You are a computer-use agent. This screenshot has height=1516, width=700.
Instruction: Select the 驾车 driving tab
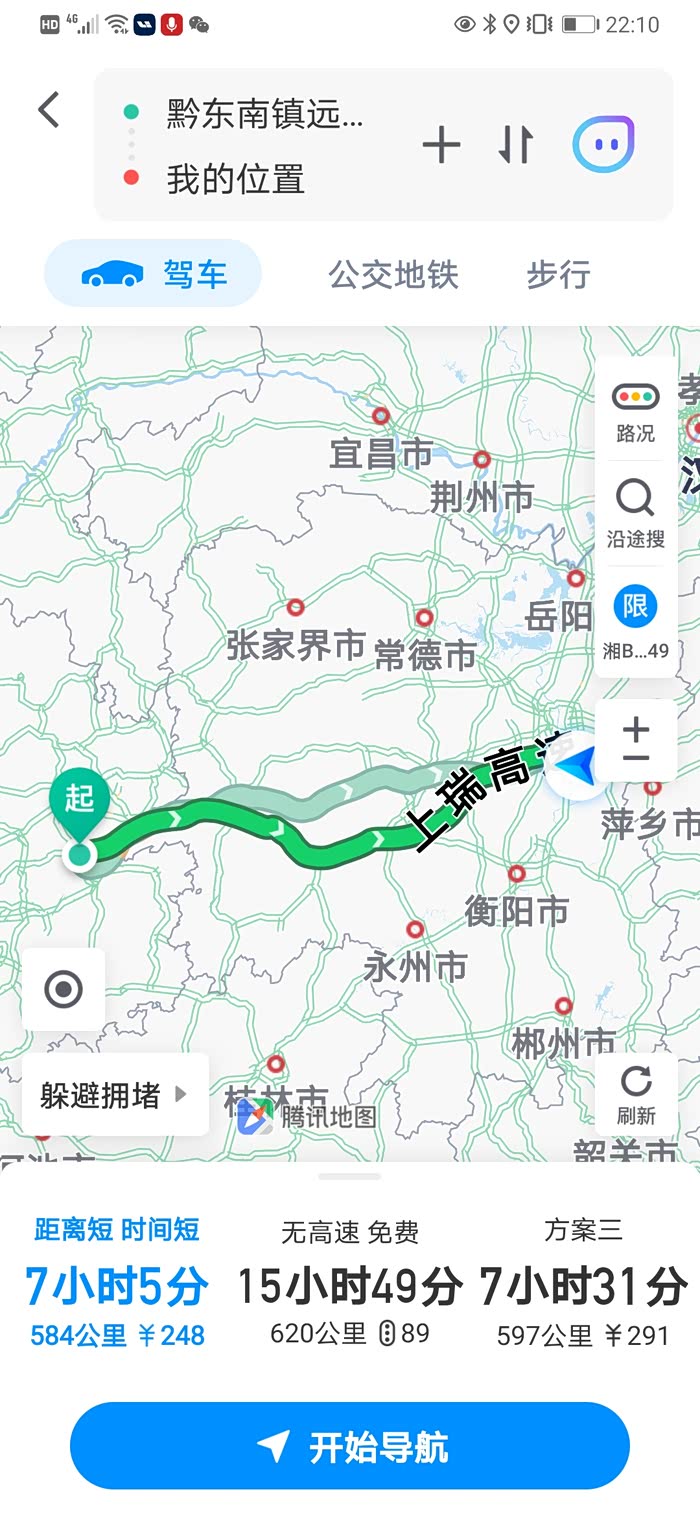pyautogui.click(x=153, y=273)
